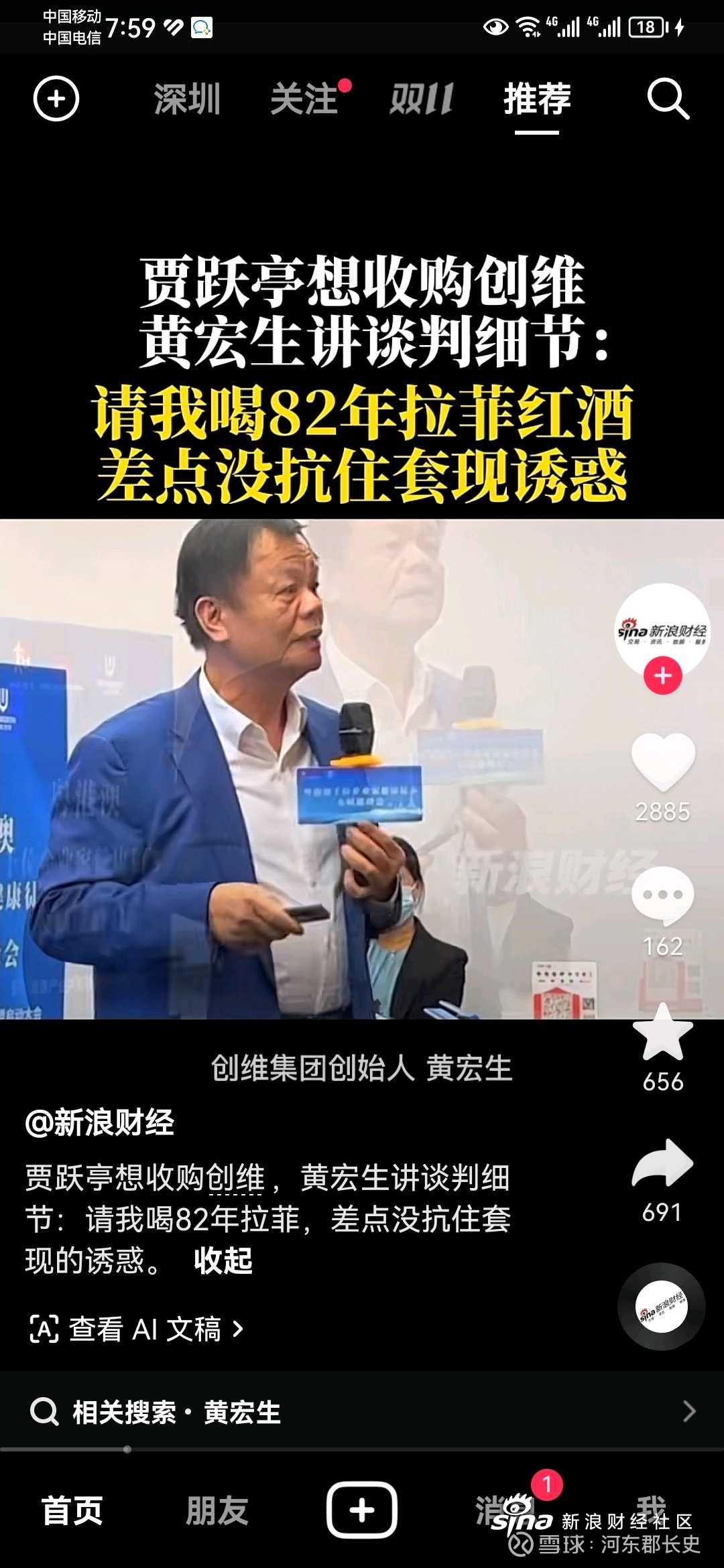The image size is (724, 1568).
Task: Open the comments bubble icon
Action: pos(662,896)
